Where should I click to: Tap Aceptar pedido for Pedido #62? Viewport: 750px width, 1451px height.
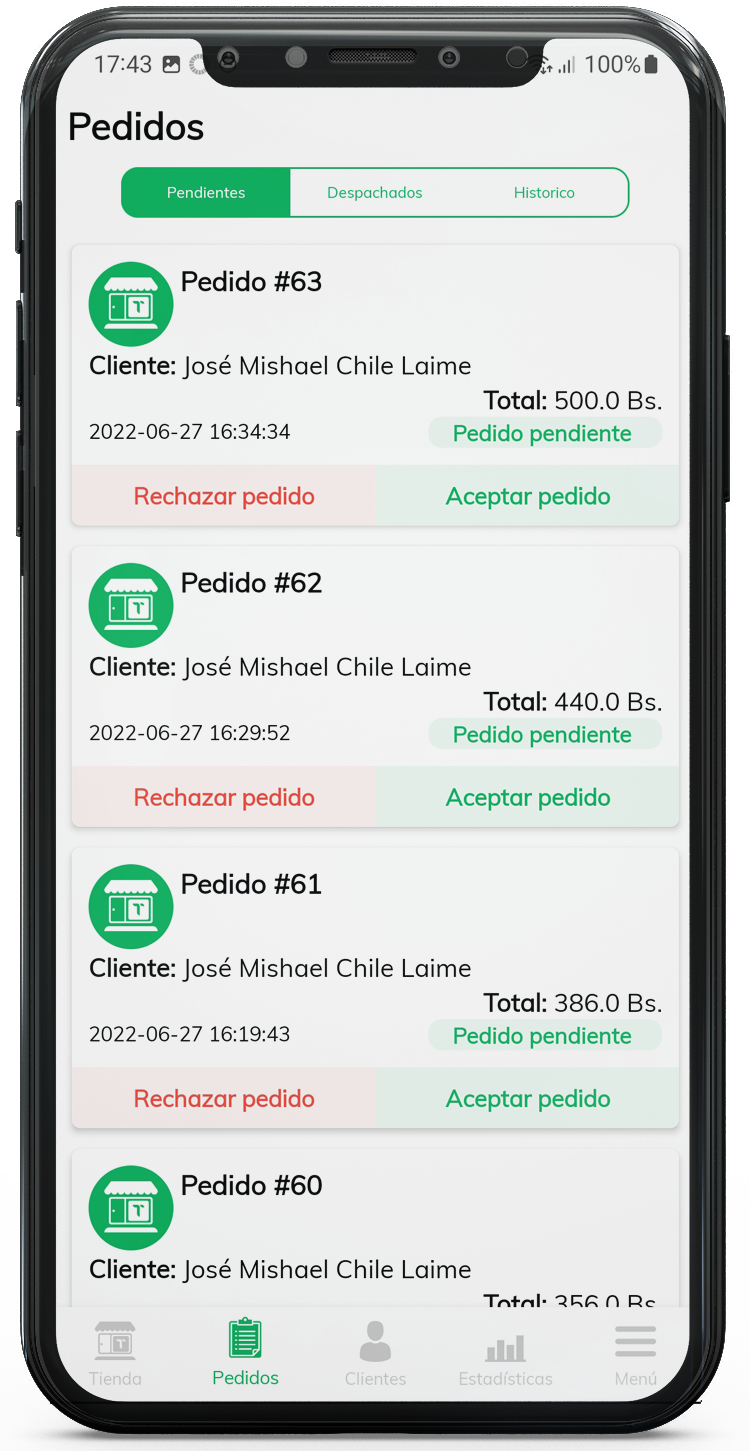(x=528, y=797)
